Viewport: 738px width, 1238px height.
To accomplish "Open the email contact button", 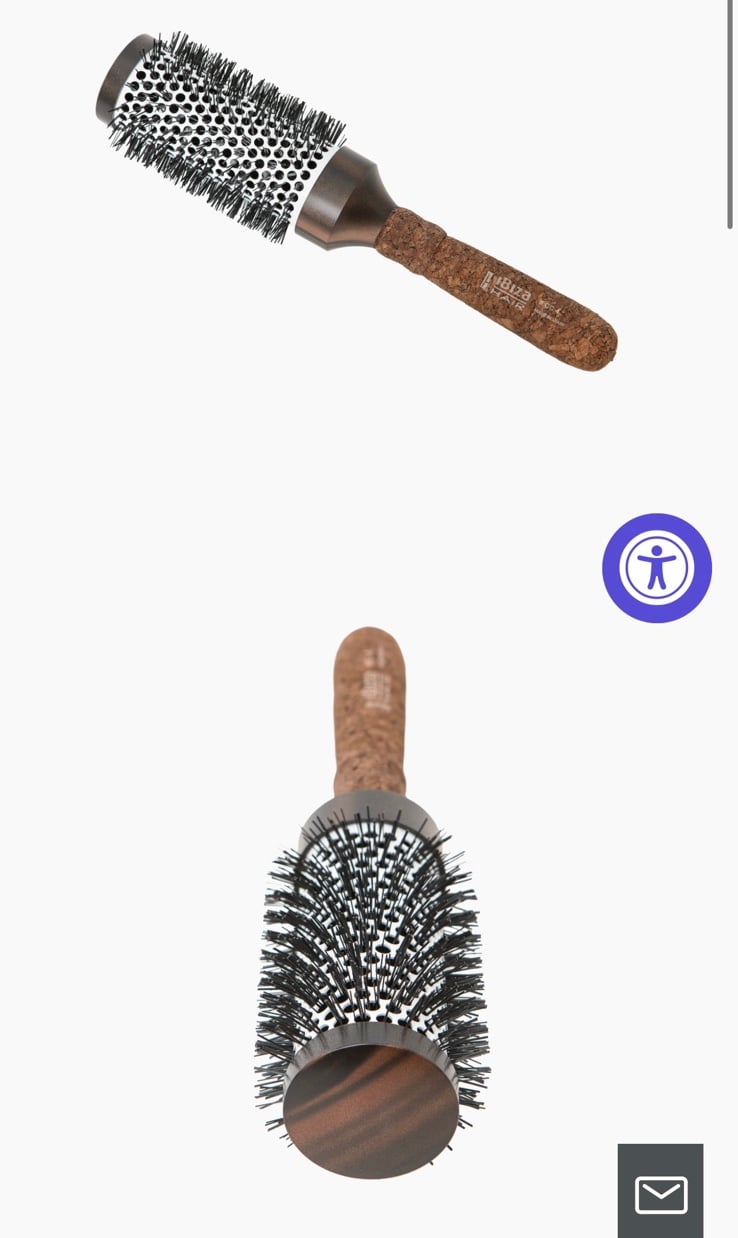I will click(x=660, y=1192).
